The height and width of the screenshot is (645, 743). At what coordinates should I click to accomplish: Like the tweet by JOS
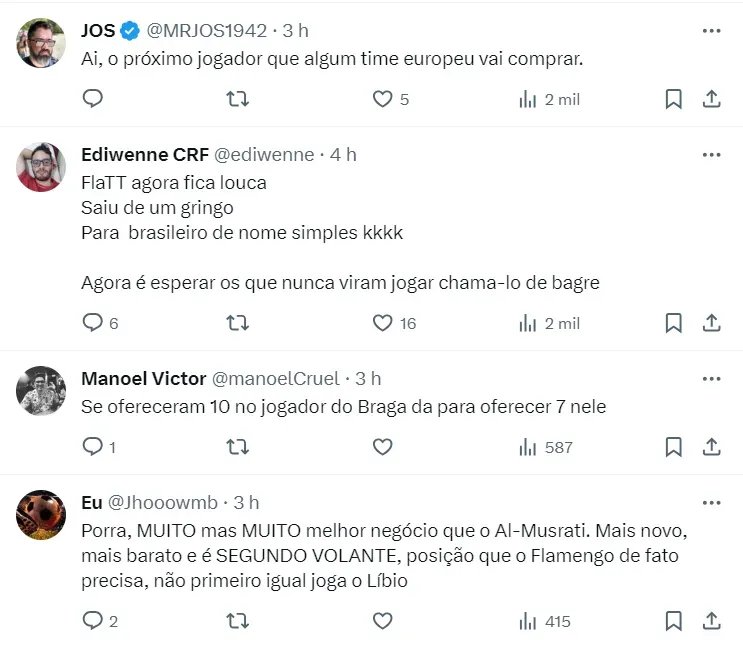(x=382, y=99)
